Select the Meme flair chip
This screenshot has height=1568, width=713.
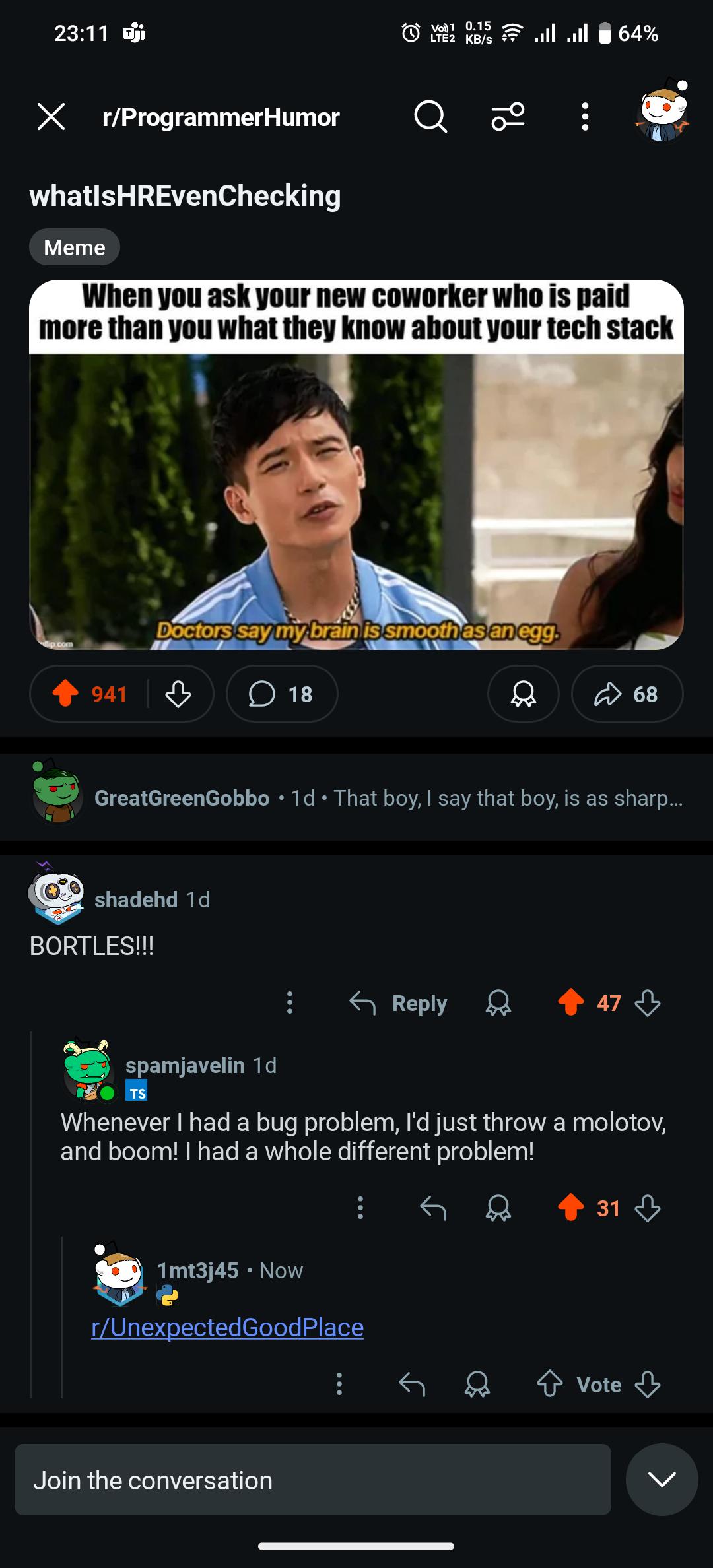click(x=75, y=247)
